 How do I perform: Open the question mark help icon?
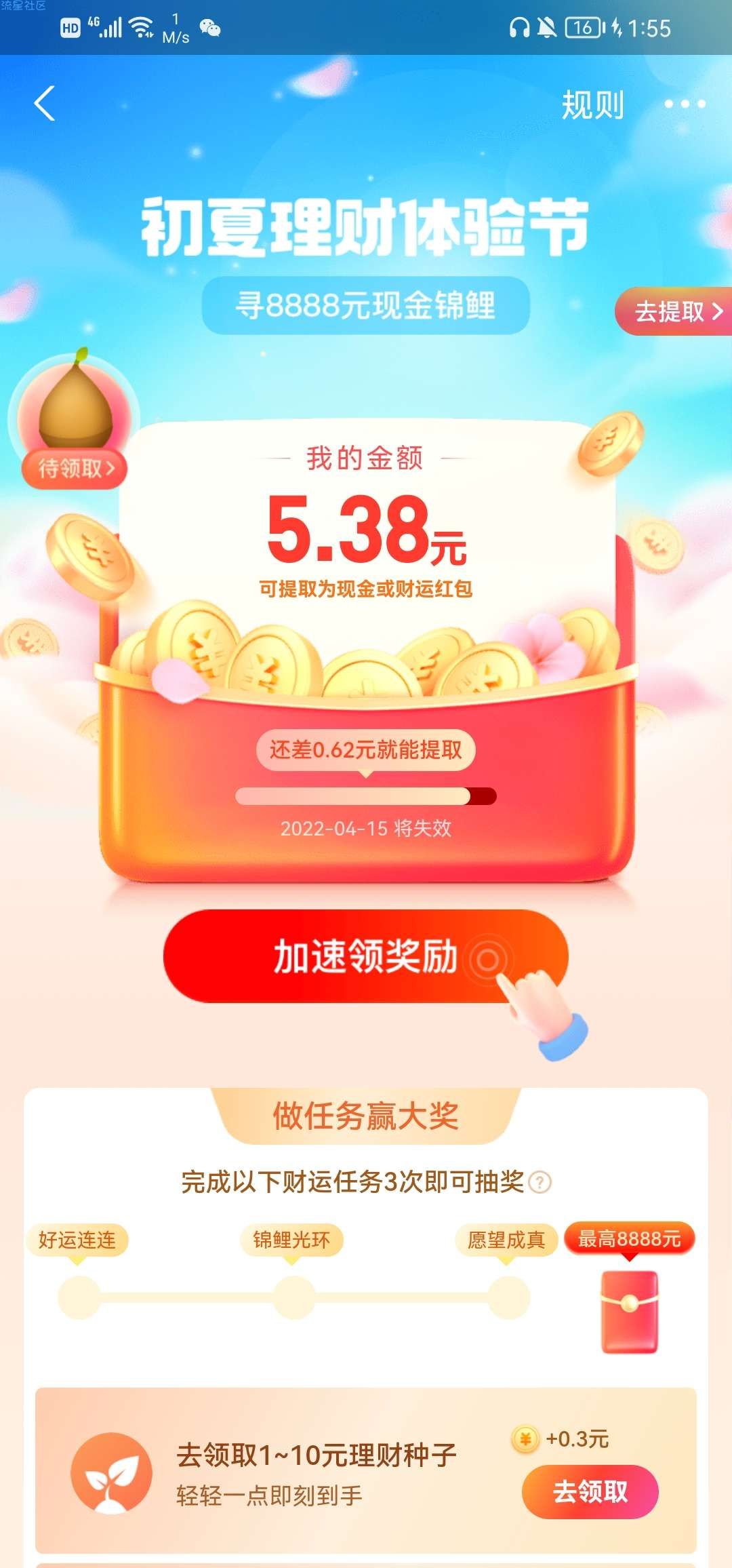540,1182
